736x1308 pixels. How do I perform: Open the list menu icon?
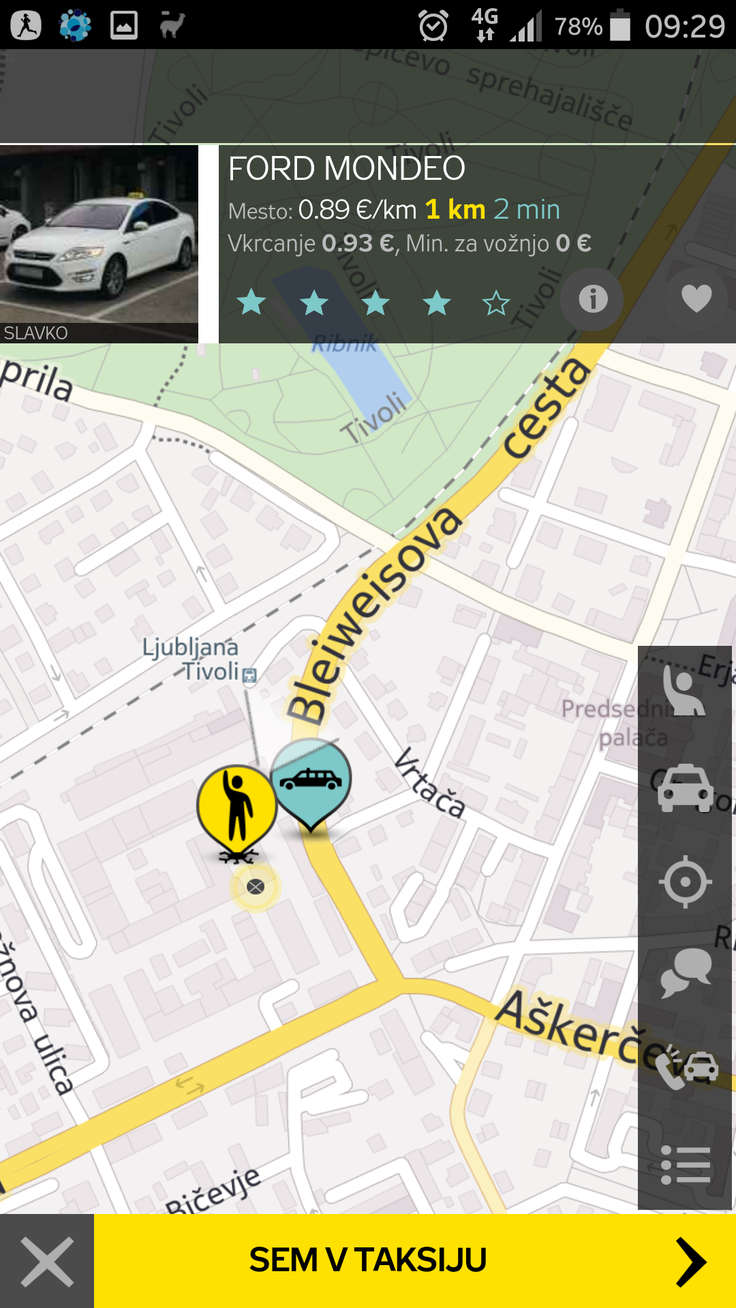pyautogui.click(x=685, y=1165)
